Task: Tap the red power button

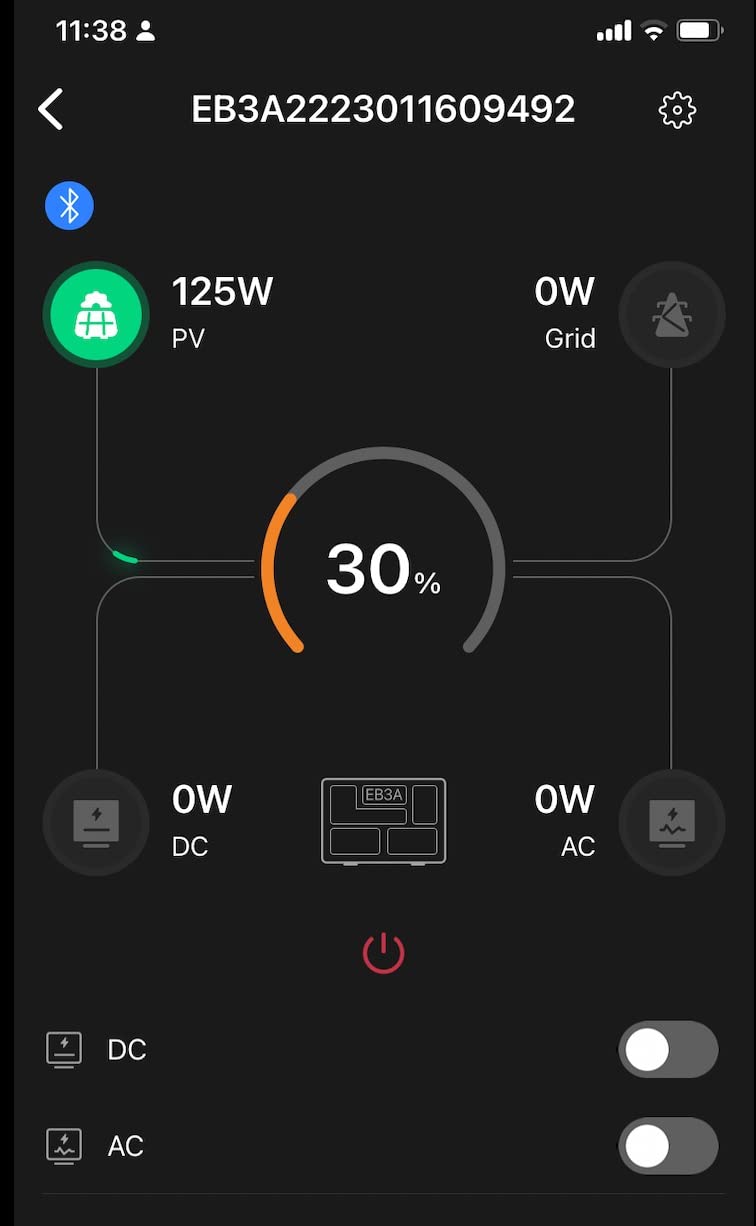Action: click(383, 953)
